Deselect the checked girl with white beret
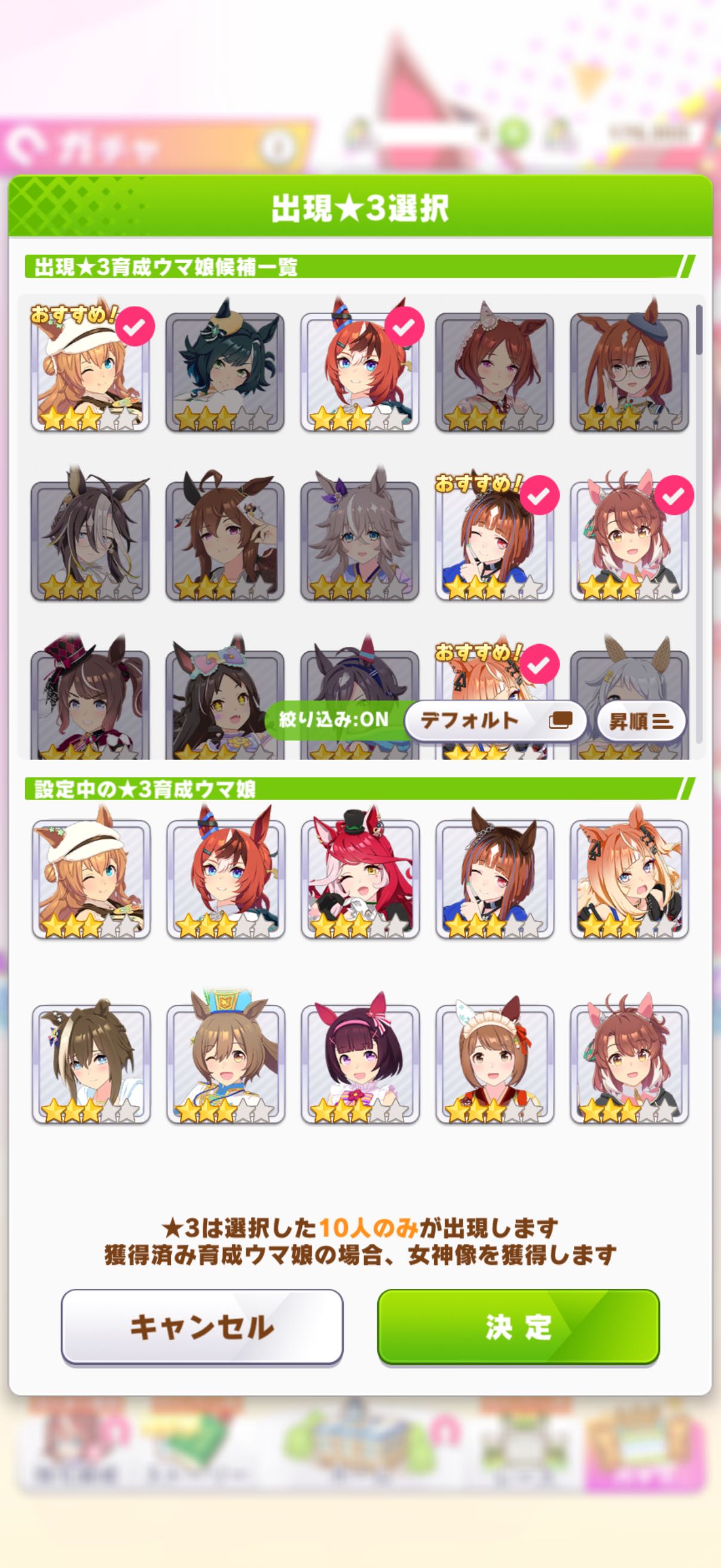This screenshot has width=721, height=1568. 90,371
